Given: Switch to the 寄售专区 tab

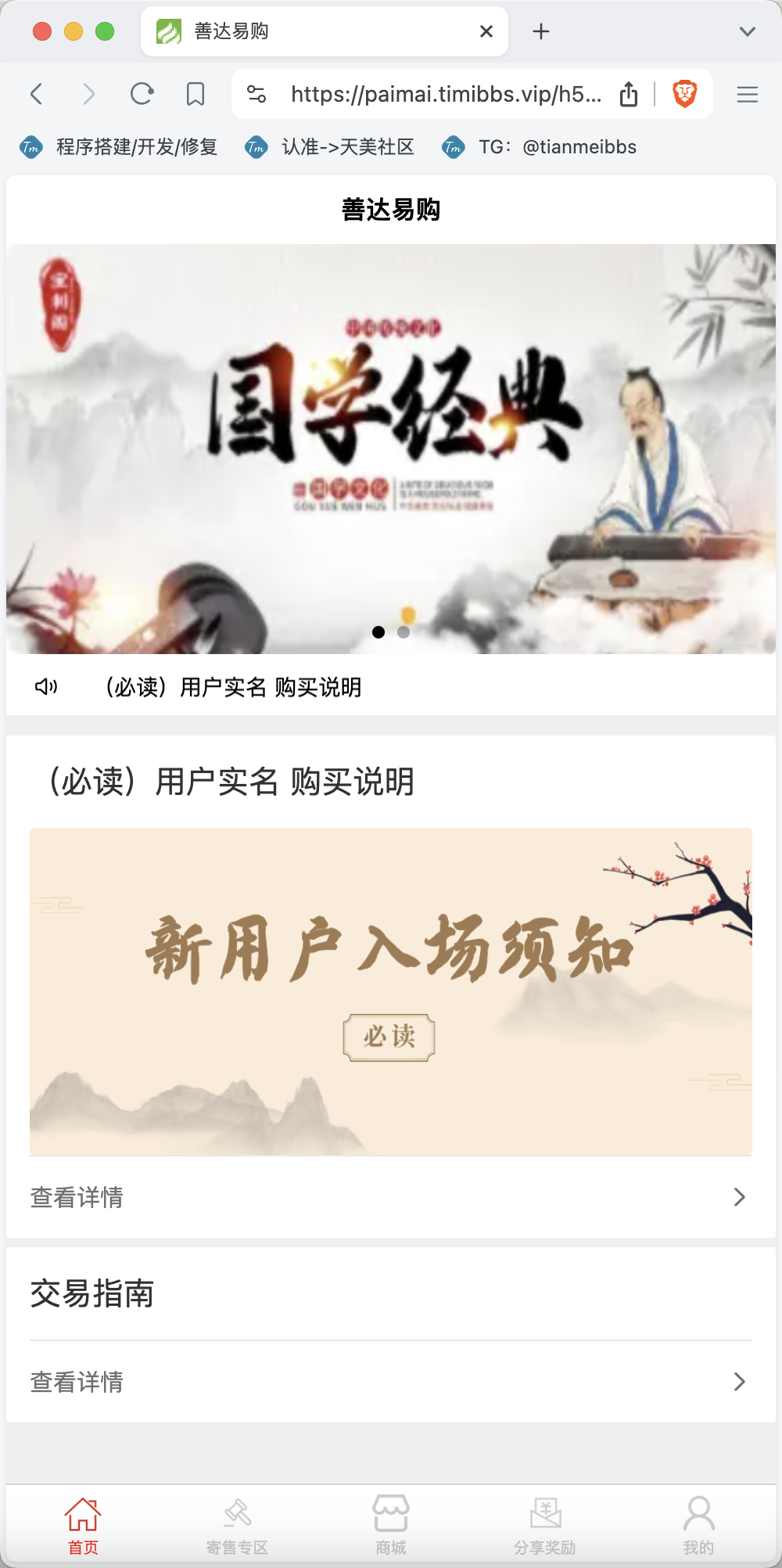Looking at the screenshot, I should tap(237, 1524).
